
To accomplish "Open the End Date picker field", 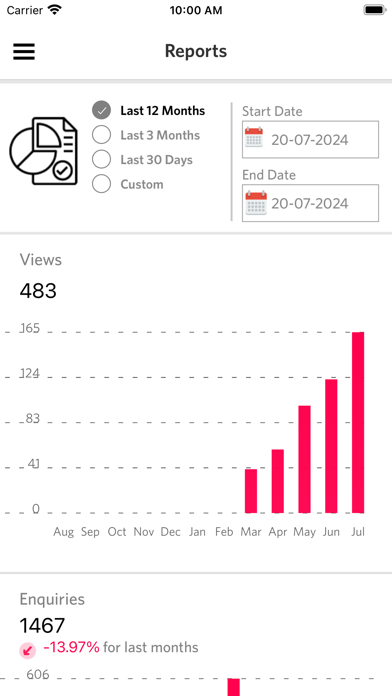I will [310, 203].
